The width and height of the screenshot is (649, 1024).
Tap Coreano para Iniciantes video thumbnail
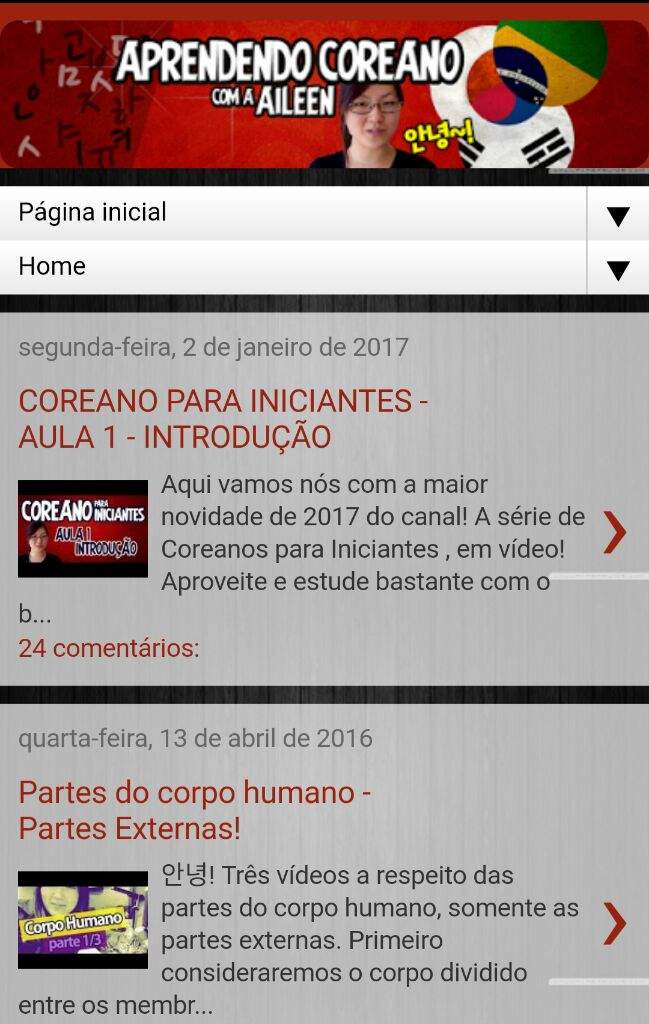(x=83, y=528)
